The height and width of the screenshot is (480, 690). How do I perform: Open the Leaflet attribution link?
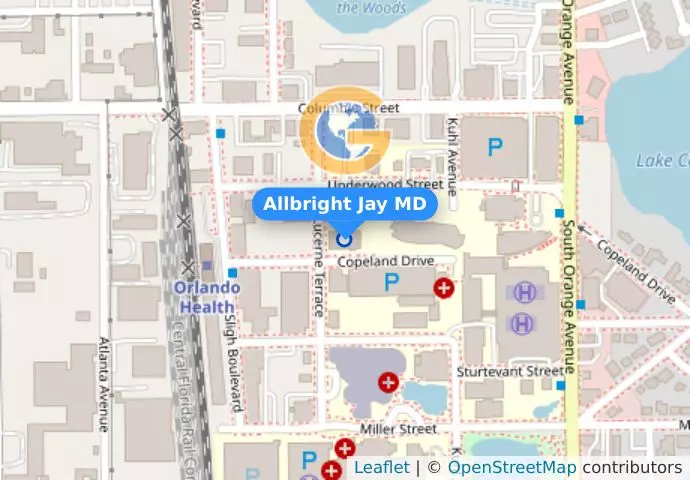[381, 467]
